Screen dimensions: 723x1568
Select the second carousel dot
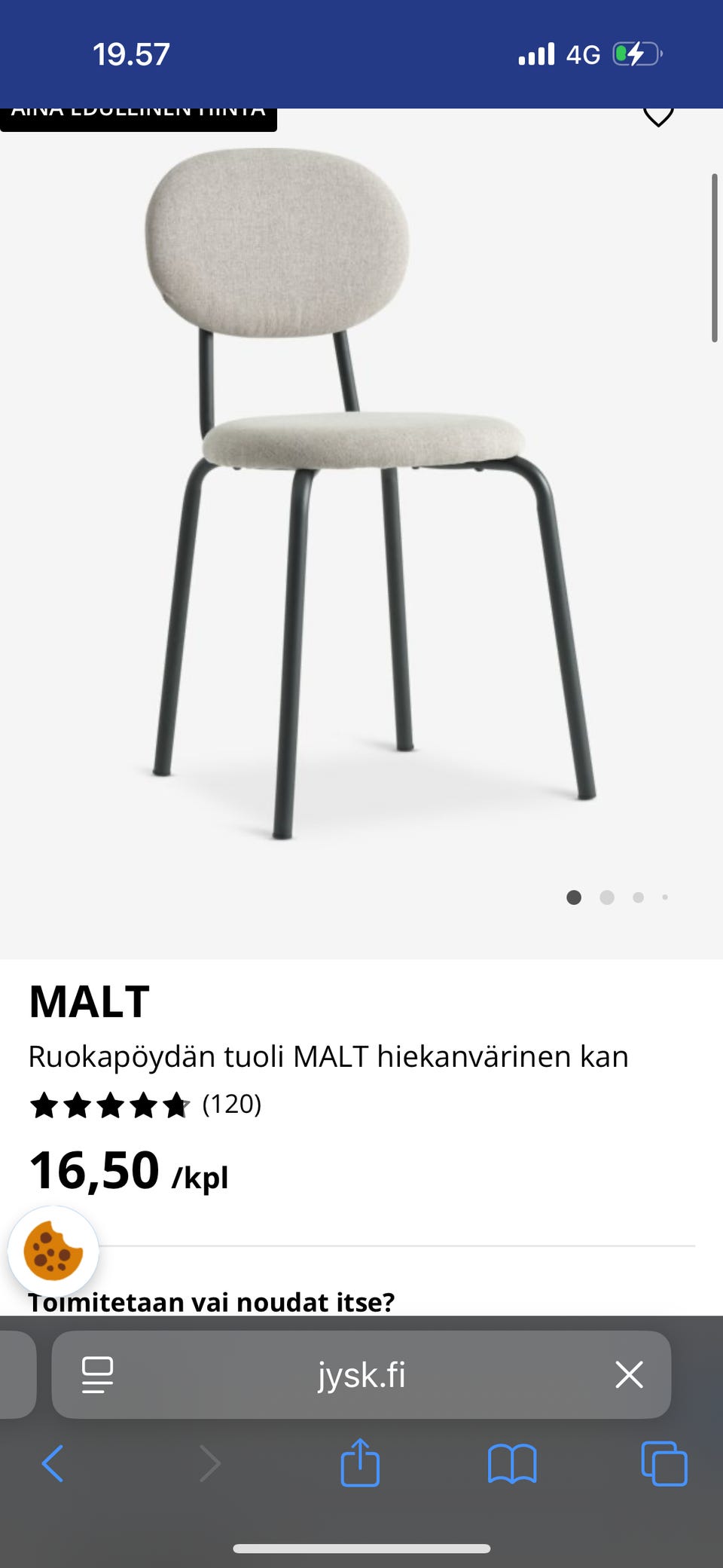pyautogui.click(x=607, y=897)
